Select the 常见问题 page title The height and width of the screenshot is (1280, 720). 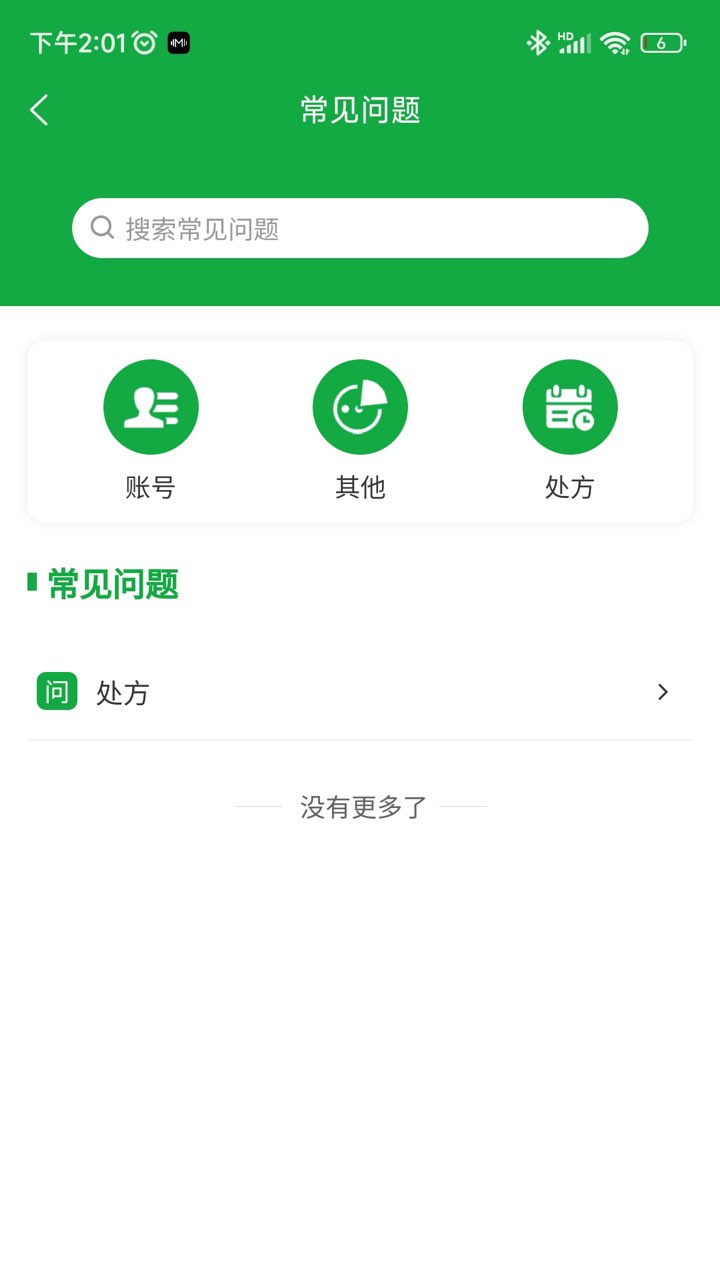point(359,110)
